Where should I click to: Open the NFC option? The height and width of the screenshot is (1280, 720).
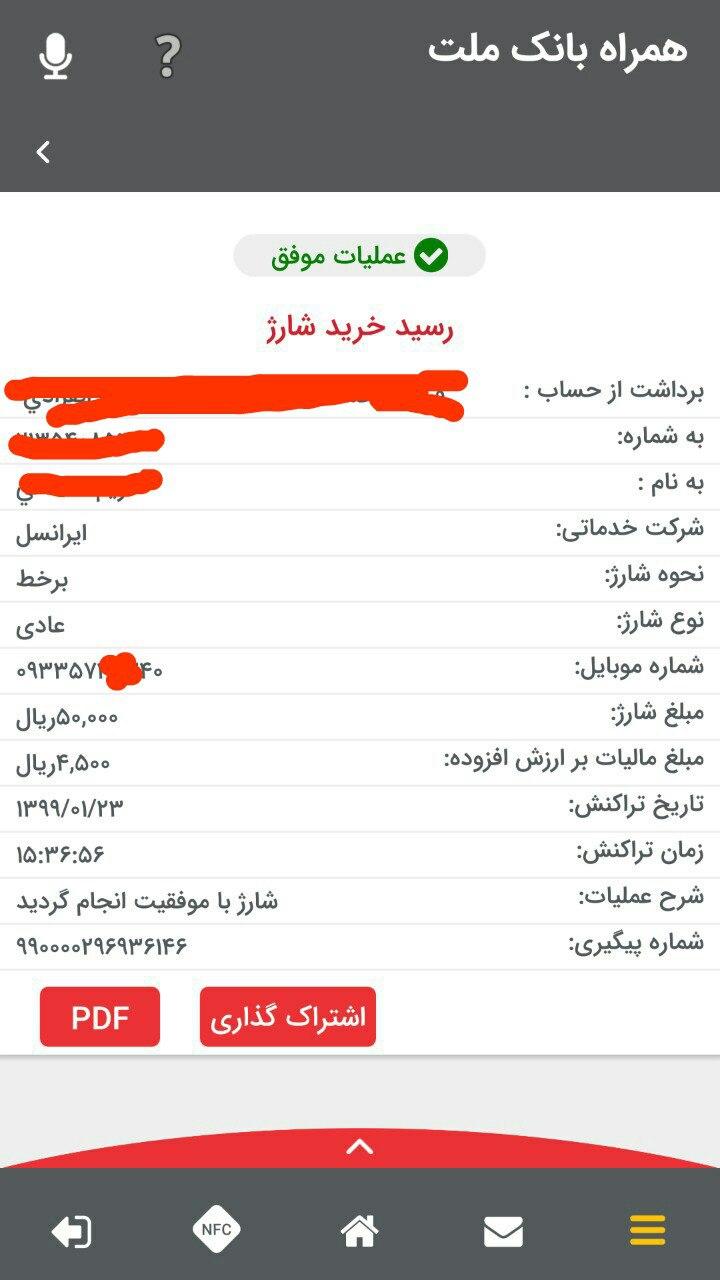coord(216,1230)
